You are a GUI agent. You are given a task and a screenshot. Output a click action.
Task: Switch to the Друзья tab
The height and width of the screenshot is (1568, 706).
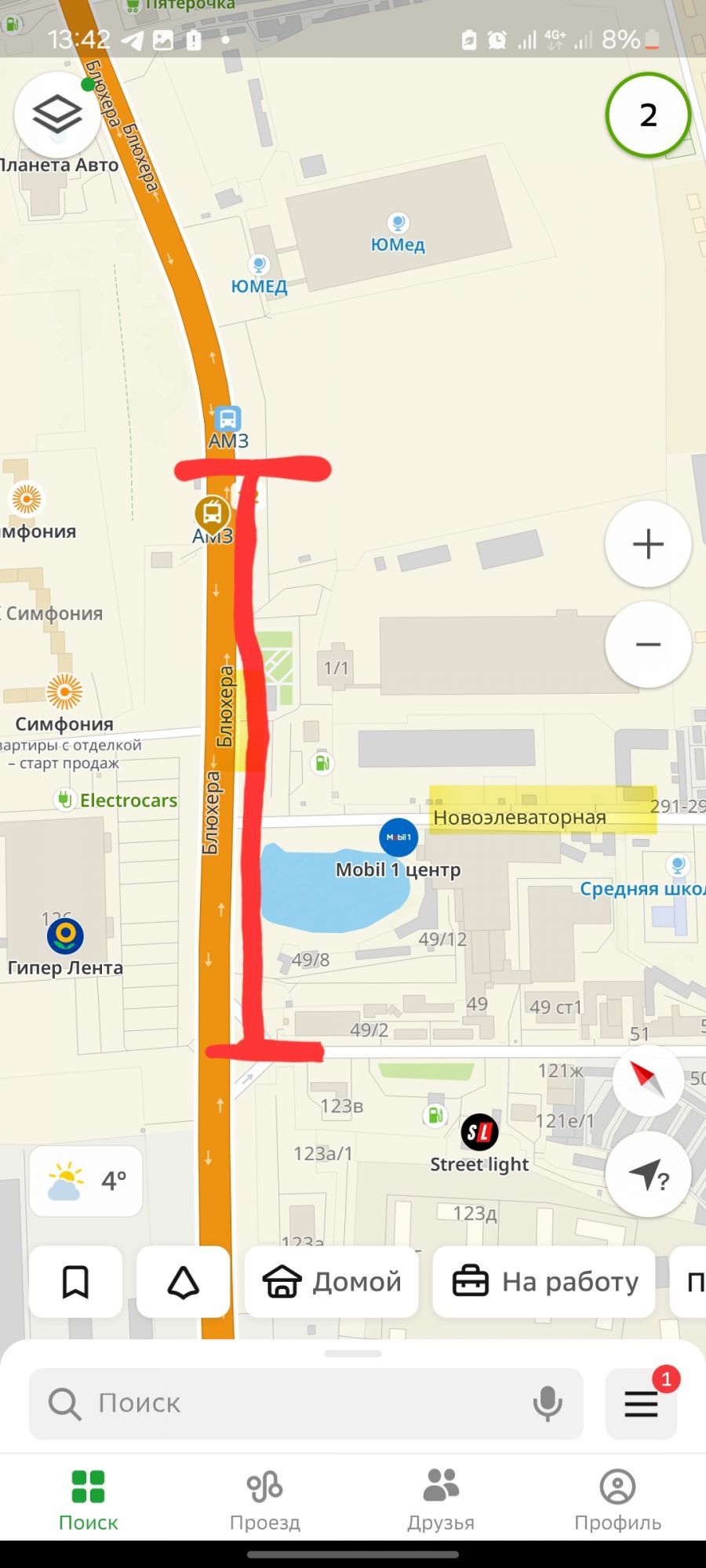(x=441, y=1501)
